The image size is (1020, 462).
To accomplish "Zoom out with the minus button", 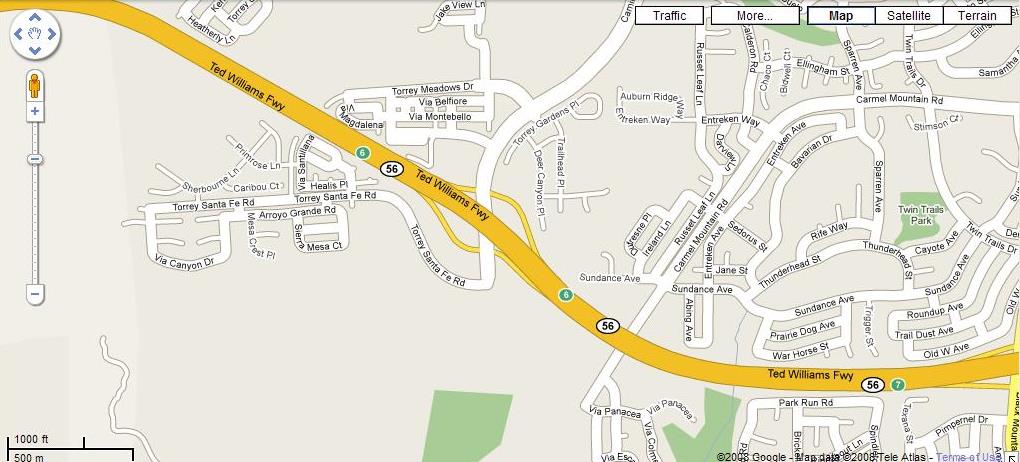I will (x=35, y=294).
